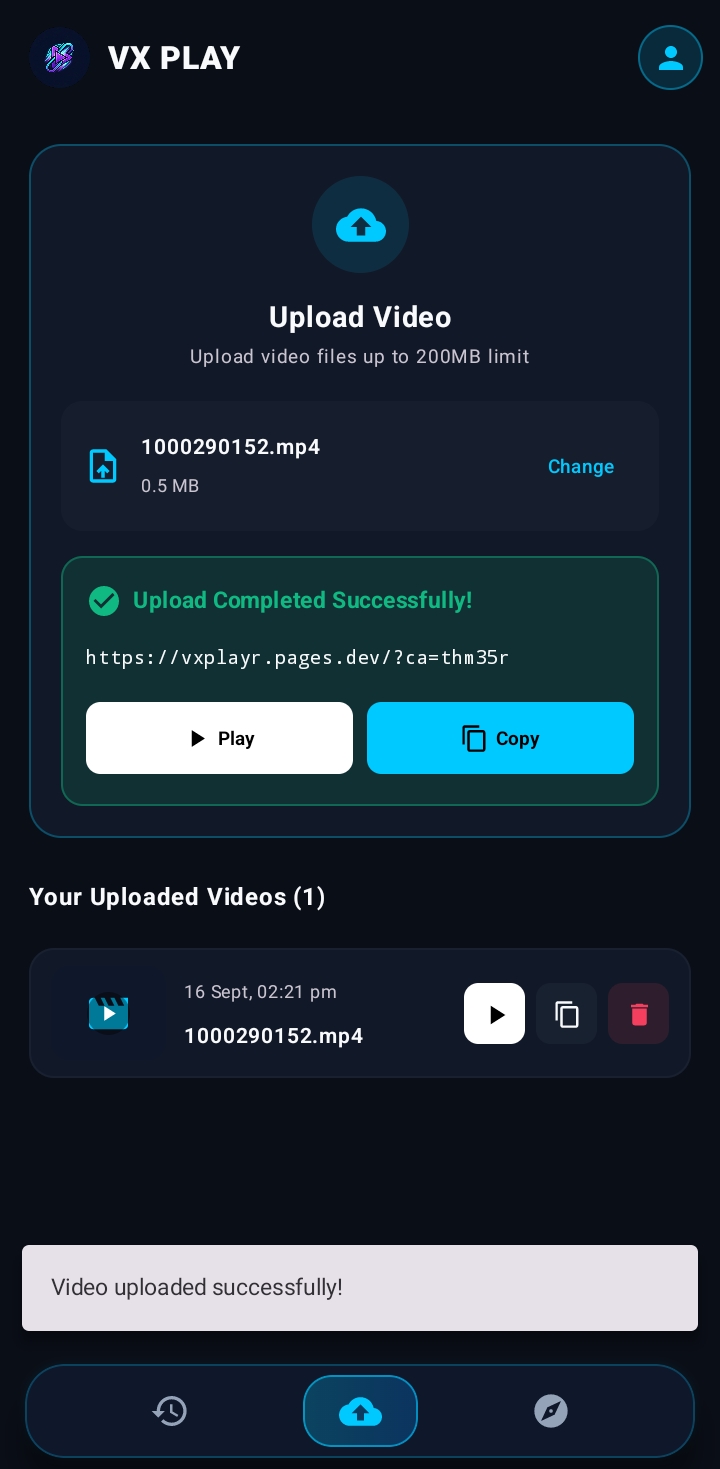This screenshot has height=1469, width=720.
Task: Select the upload tab in bottom navigation
Action: pos(360,1411)
